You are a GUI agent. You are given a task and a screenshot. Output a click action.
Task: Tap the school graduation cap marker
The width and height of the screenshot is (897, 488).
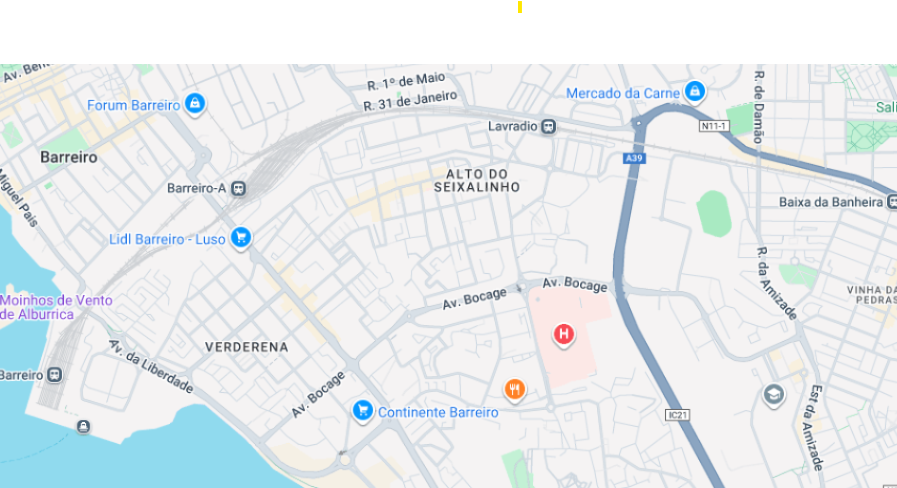(773, 395)
